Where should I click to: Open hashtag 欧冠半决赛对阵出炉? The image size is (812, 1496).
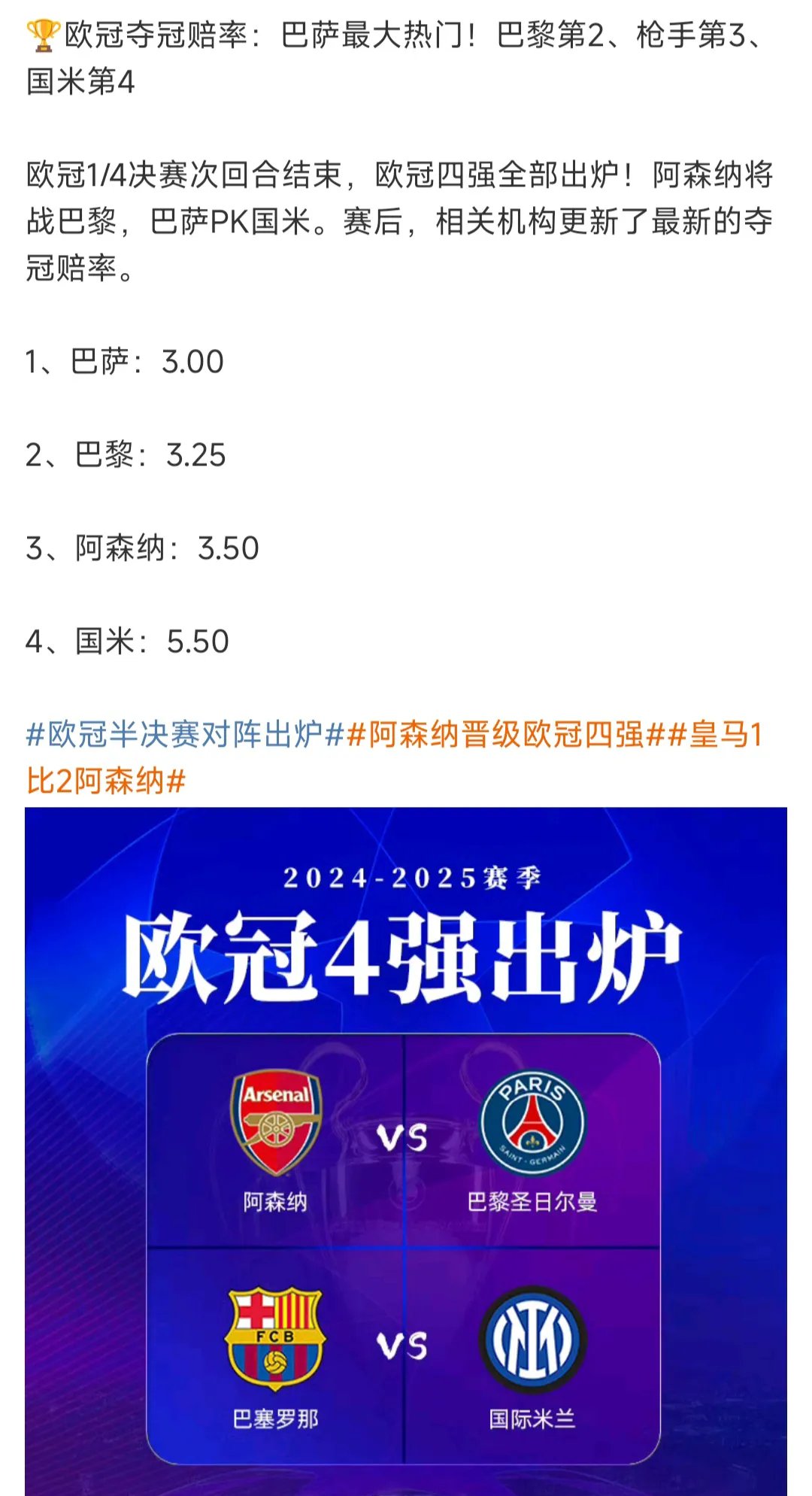click(x=184, y=734)
